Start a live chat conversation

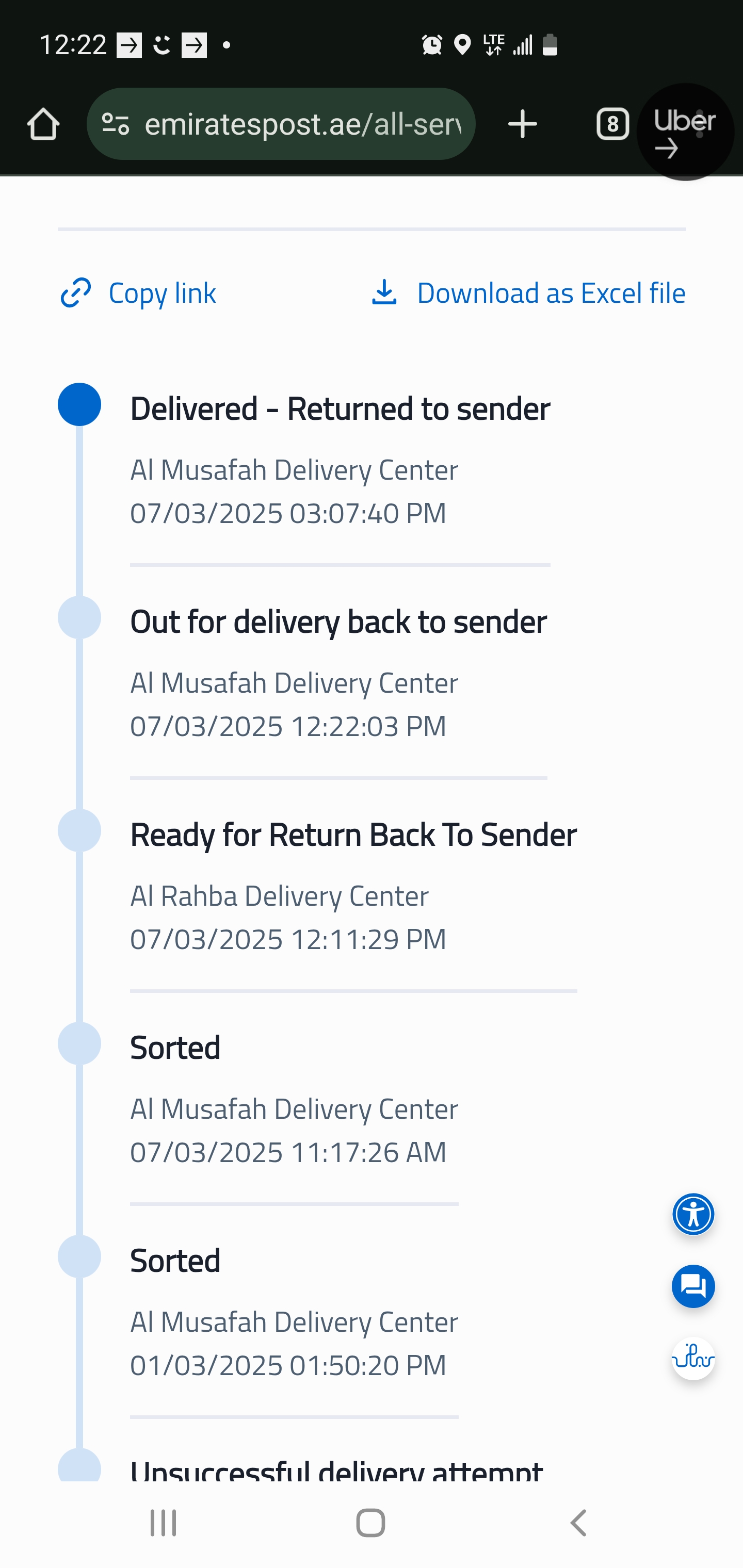tap(693, 1286)
